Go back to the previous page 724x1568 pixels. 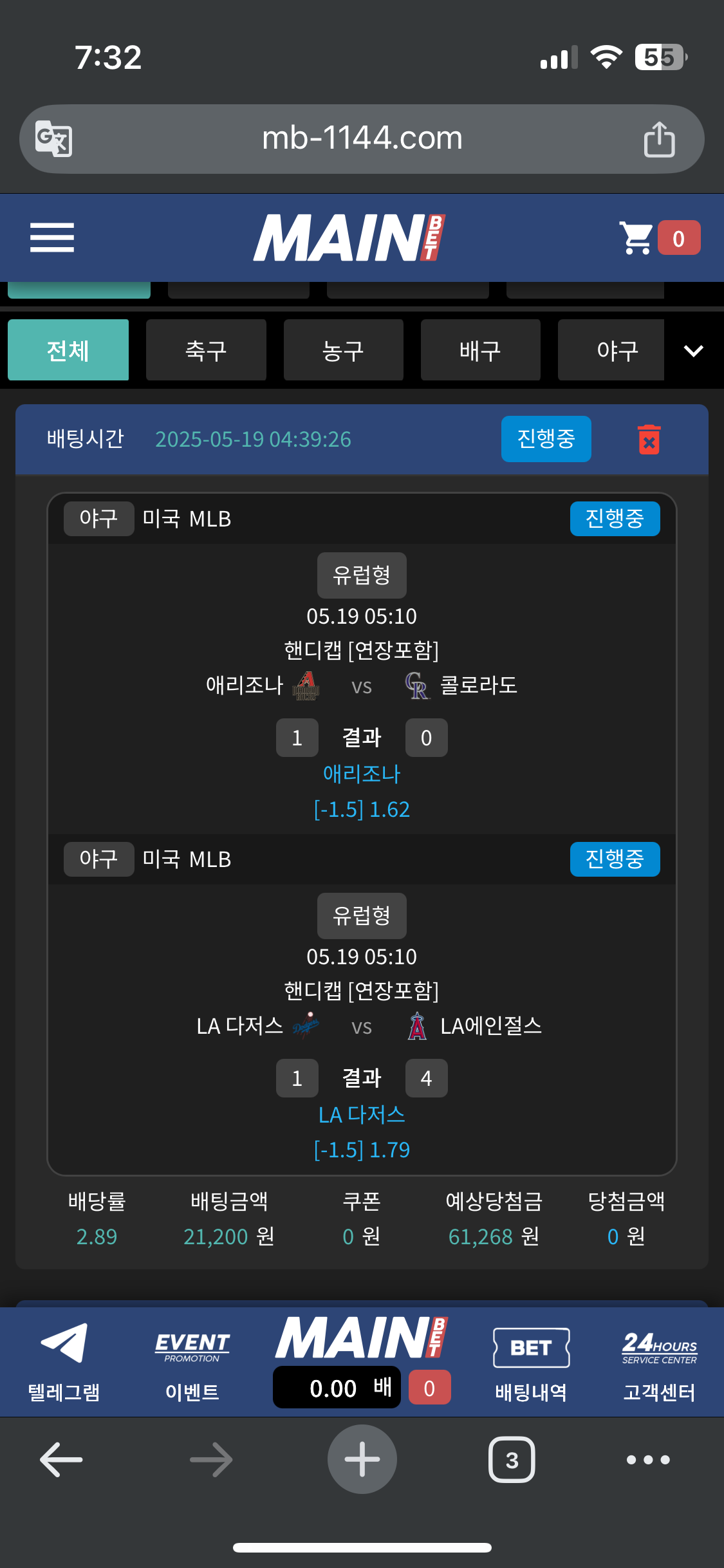pos(61,1459)
